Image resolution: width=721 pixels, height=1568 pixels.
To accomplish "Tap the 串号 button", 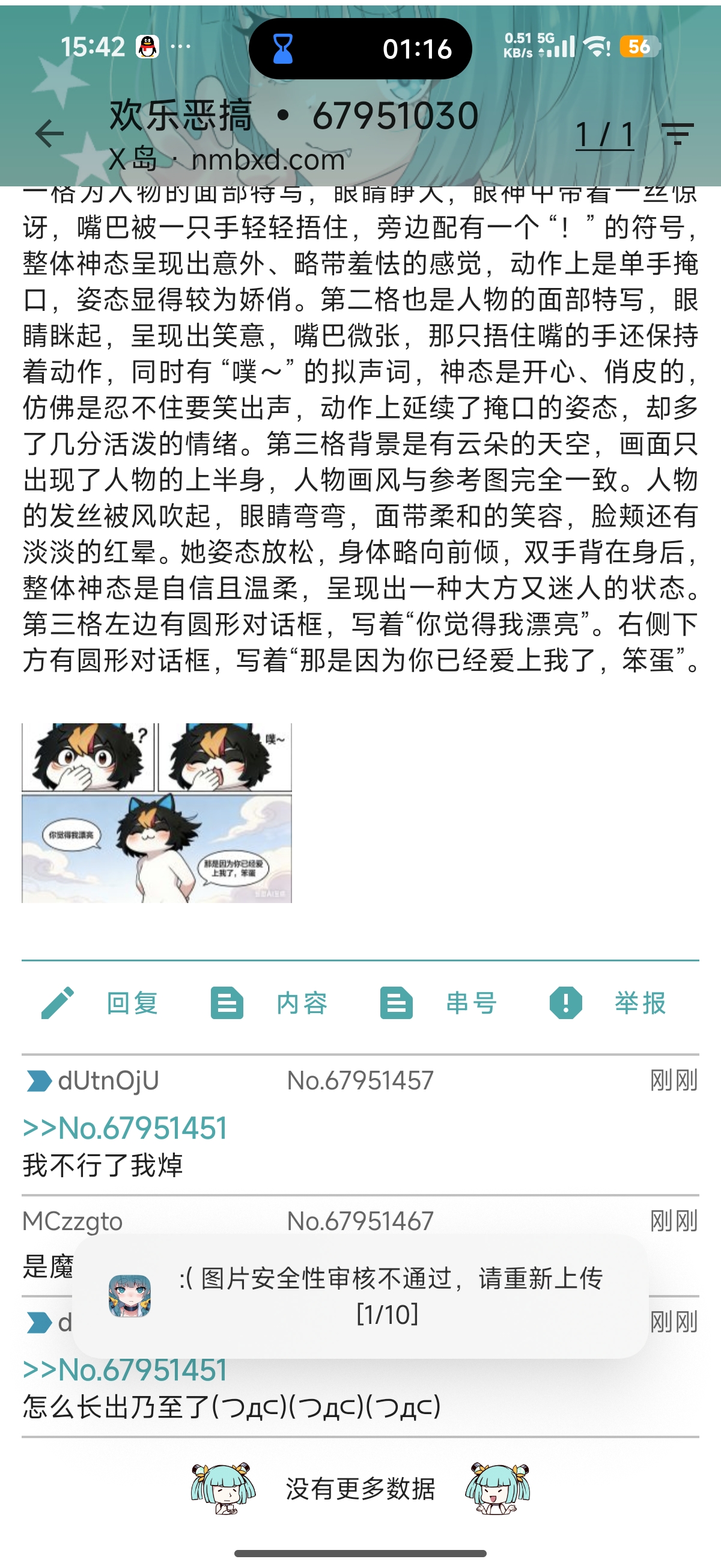I will 439,1003.
